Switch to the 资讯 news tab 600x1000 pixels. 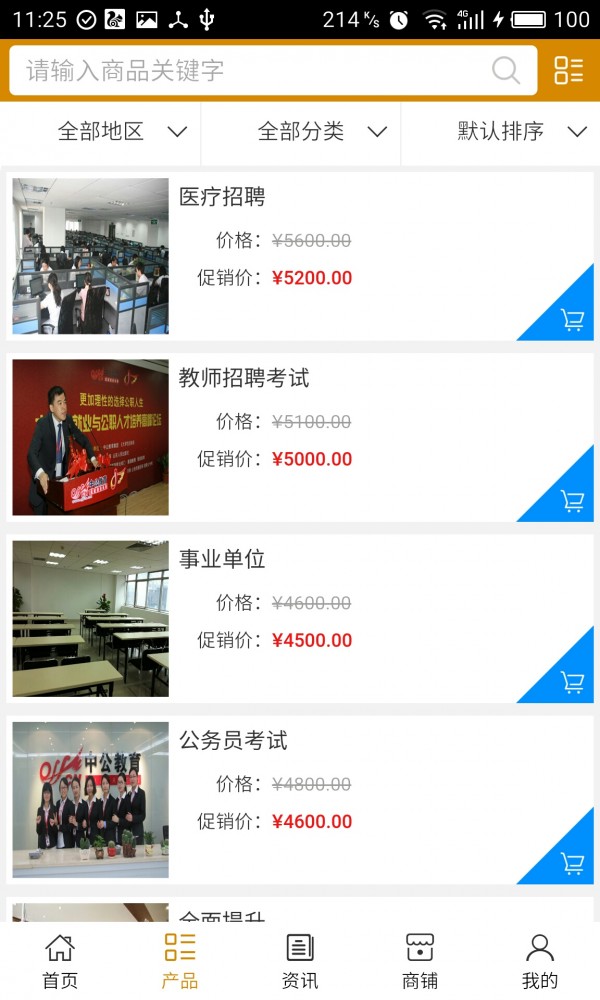pos(300,961)
